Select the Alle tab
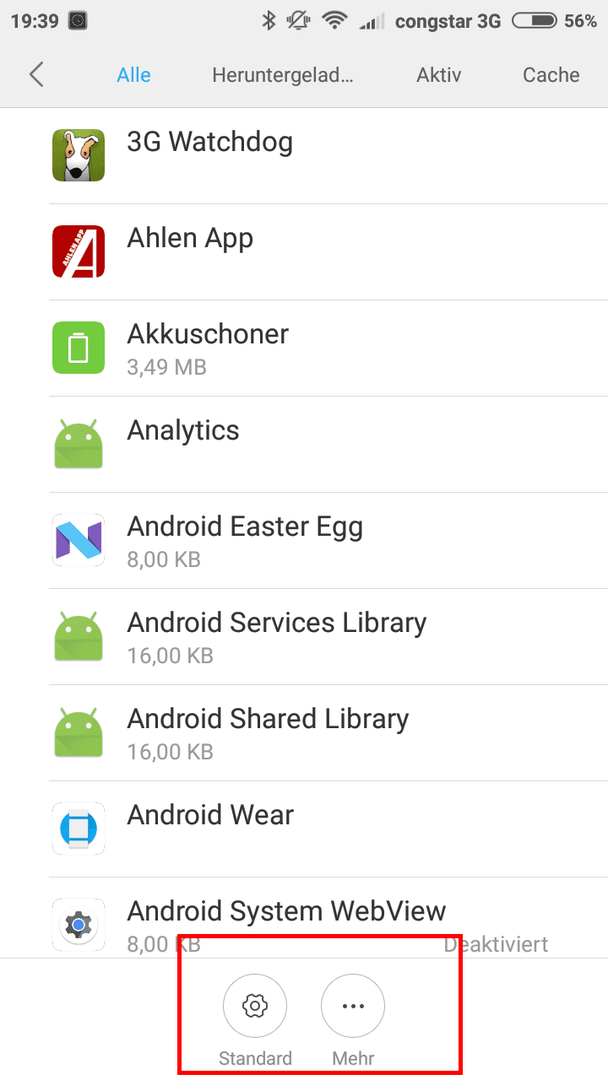Viewport: 608px width, 1080px height. (134, 74)
